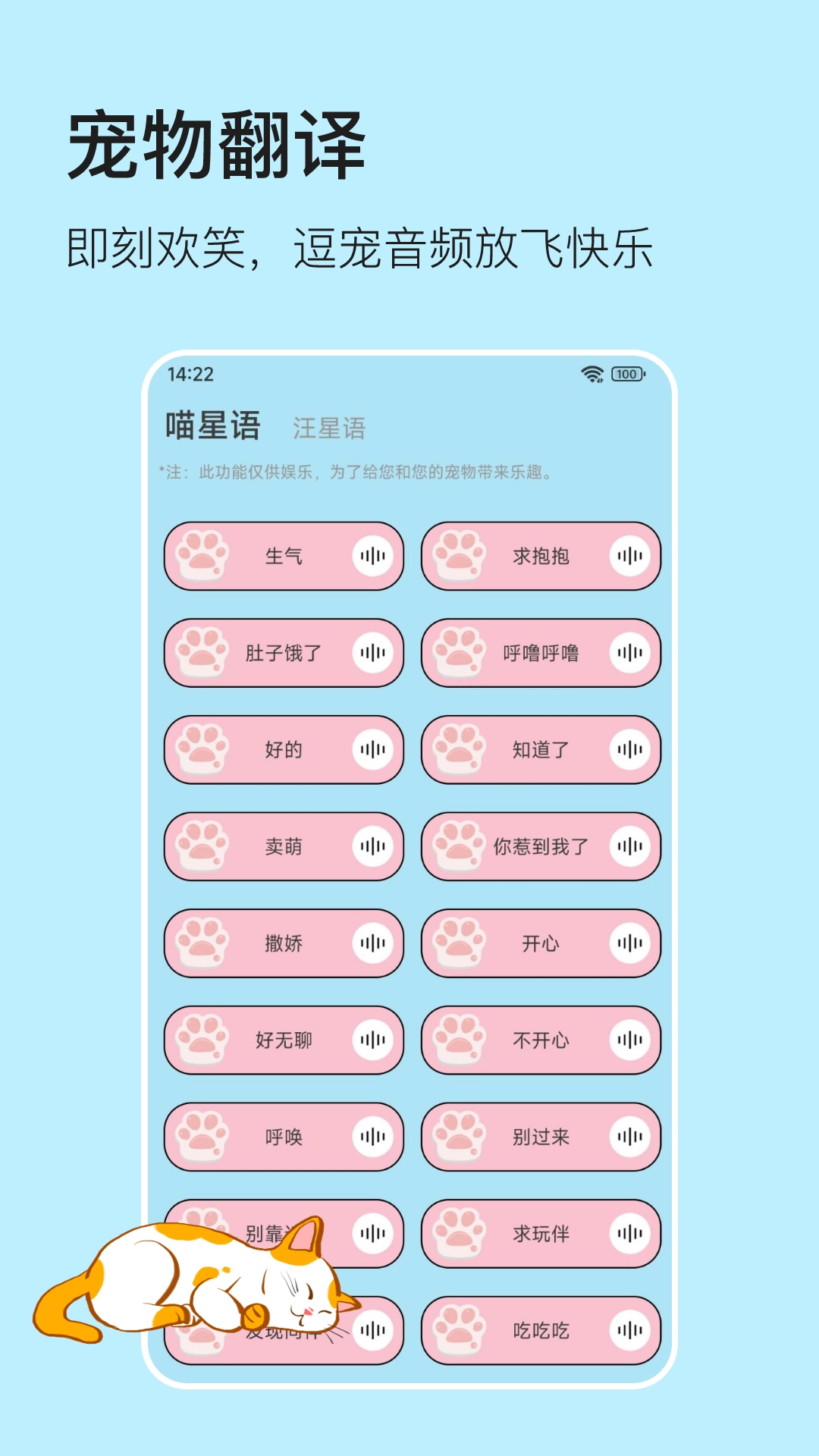
Task: Play the 吃吃吃 sound clip
Action: tap(632, 1332)
